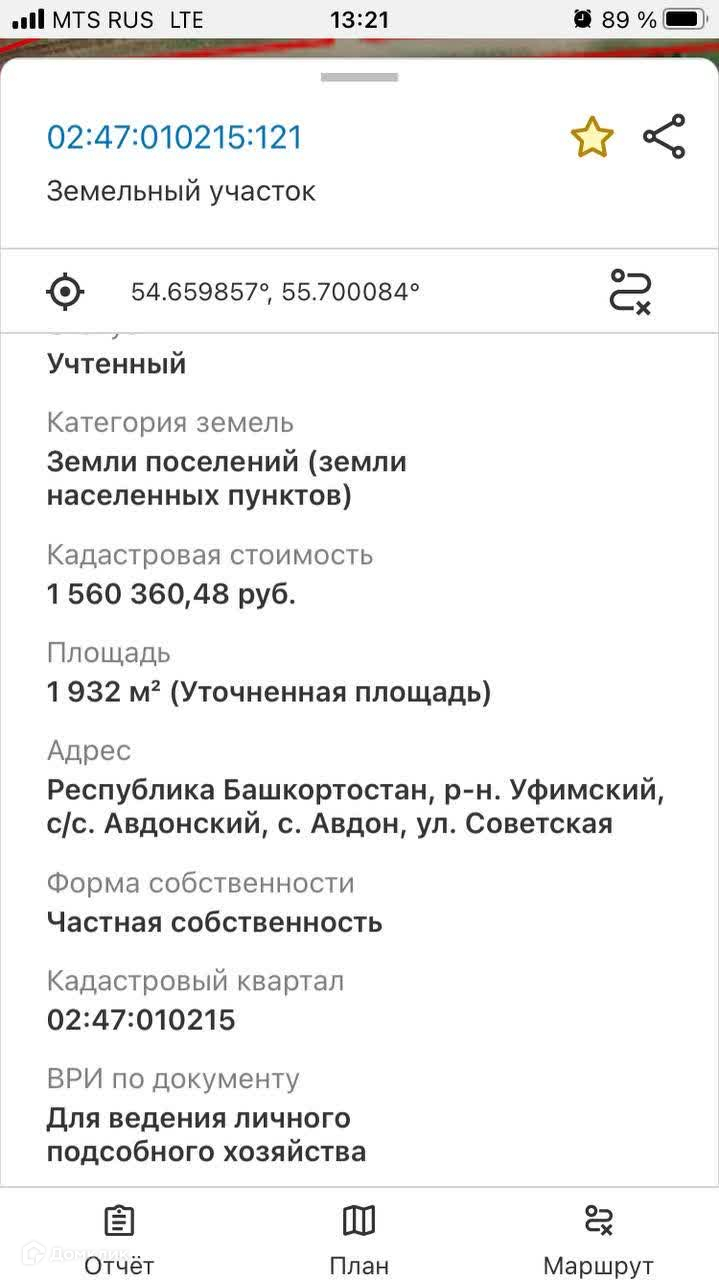Toggle the favorite star for this plot

coord(591,137)
